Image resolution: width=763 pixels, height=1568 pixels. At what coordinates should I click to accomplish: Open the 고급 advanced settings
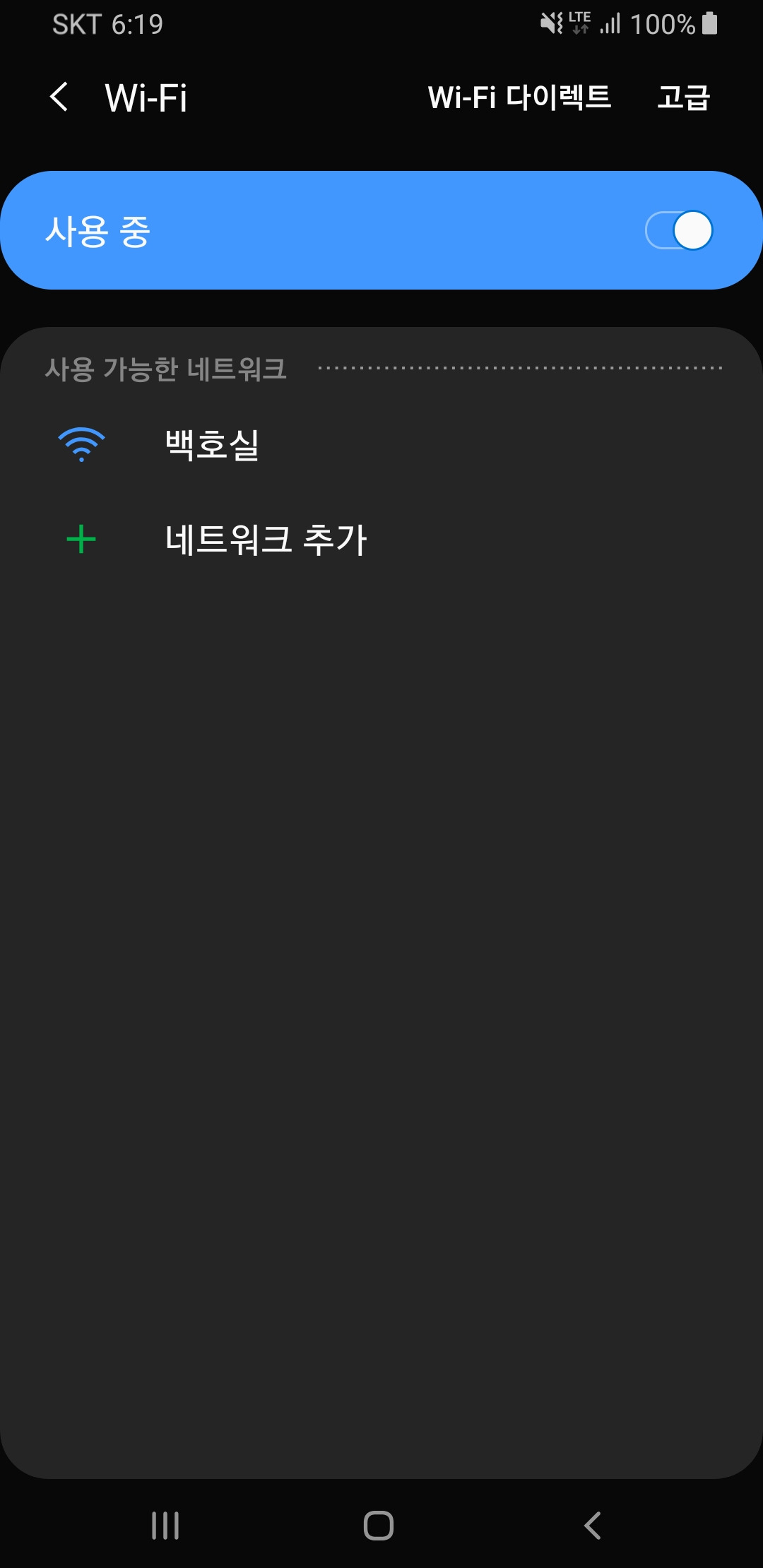(x=683, y=97)
